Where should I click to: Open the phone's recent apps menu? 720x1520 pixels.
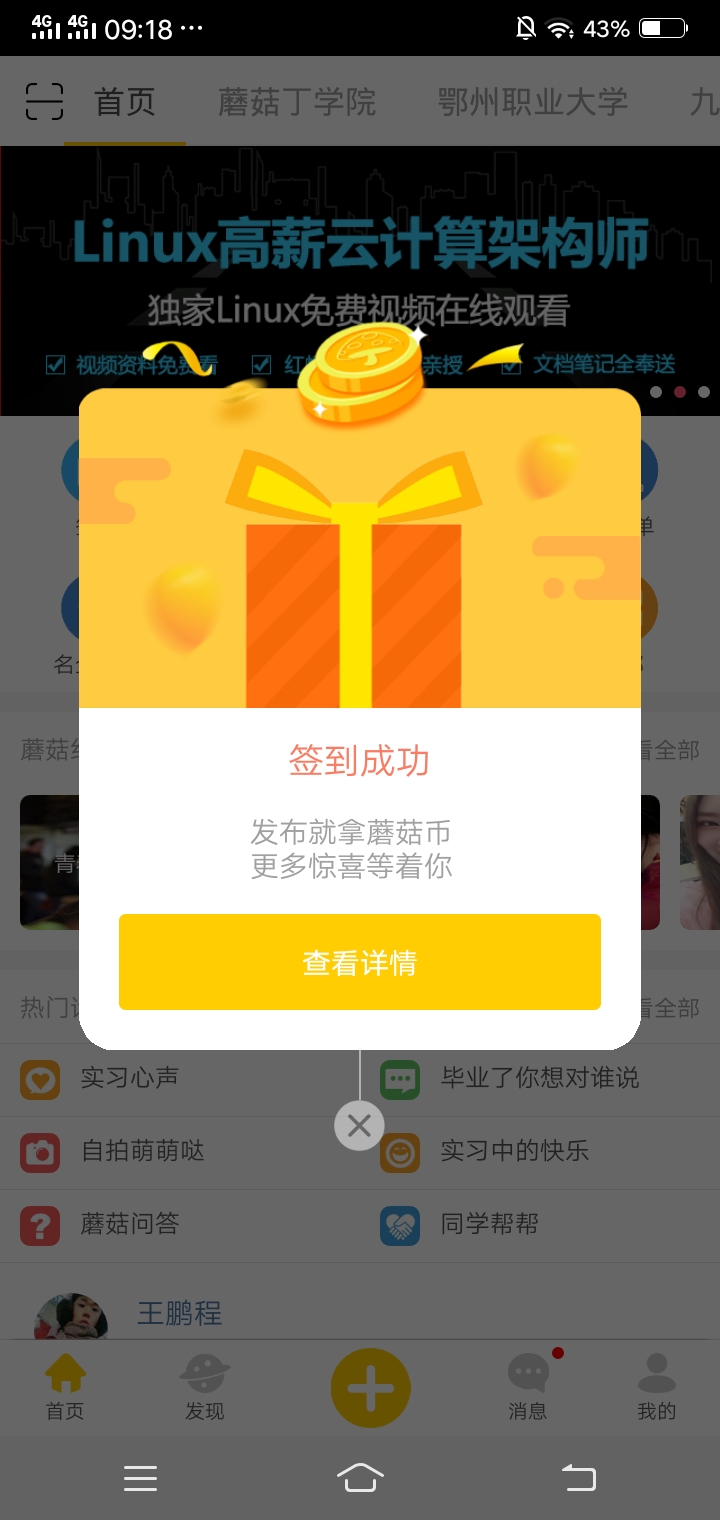tap(140, 1478)
